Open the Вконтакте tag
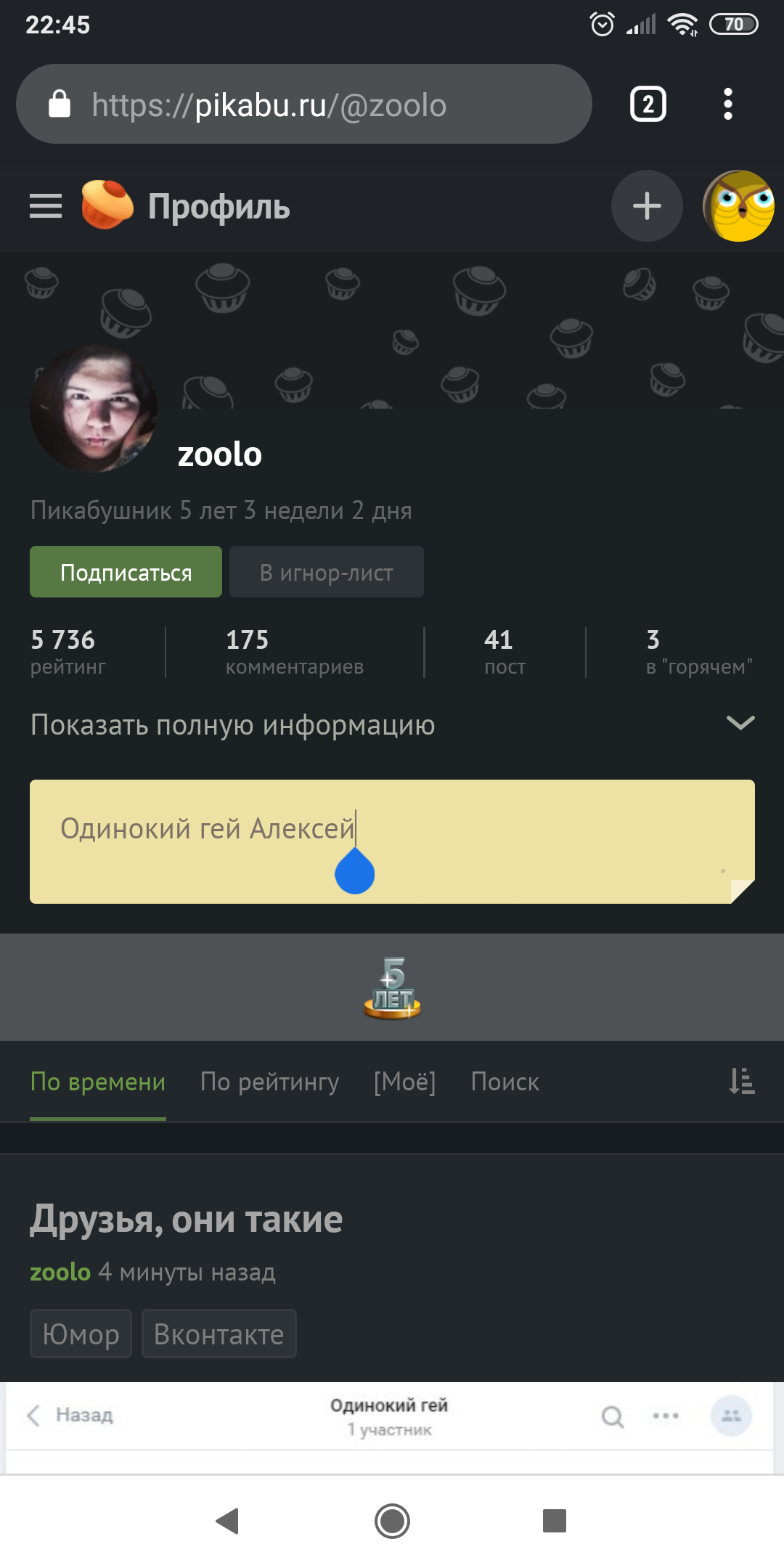This screenshot has width=784, height=1568. click(x=219, y=1334)
